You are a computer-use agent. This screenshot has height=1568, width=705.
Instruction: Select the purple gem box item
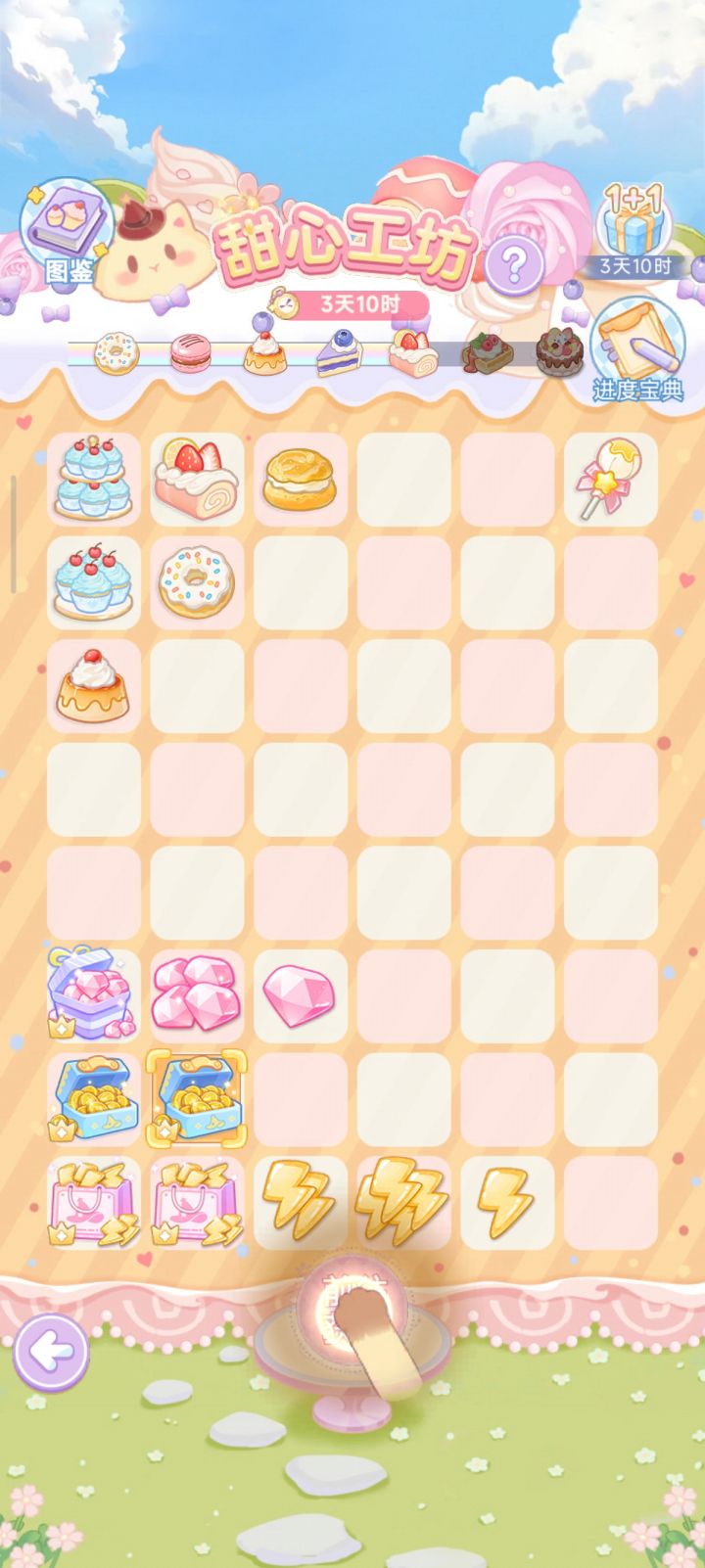tap(91, 994)
